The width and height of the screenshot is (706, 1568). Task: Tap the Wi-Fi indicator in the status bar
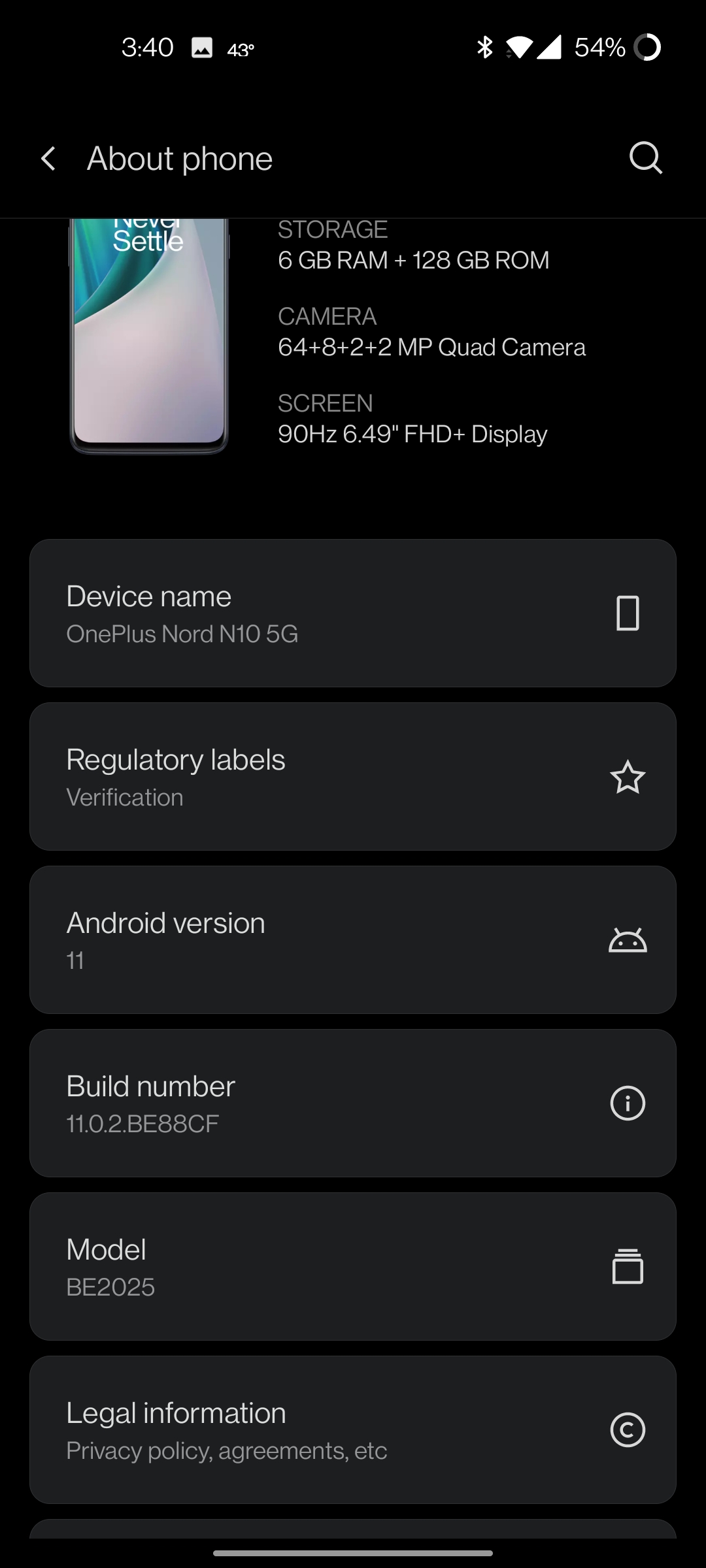click(520, 48)
